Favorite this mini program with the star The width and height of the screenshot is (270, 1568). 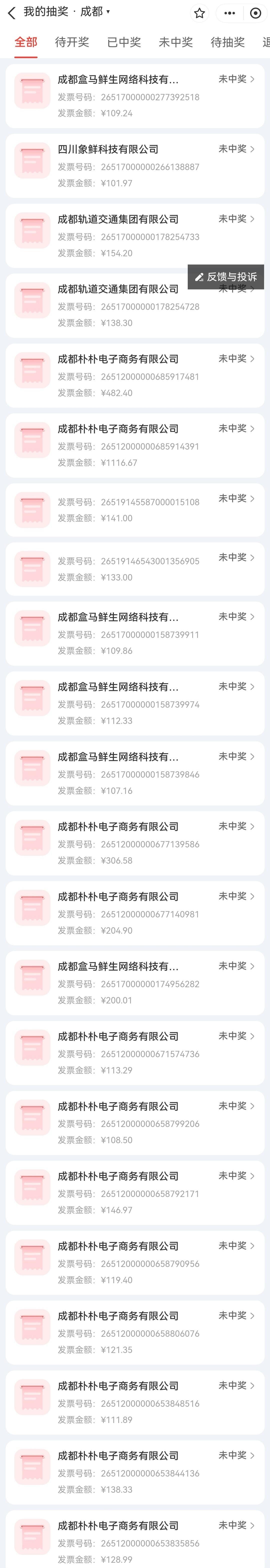point(199,13)
